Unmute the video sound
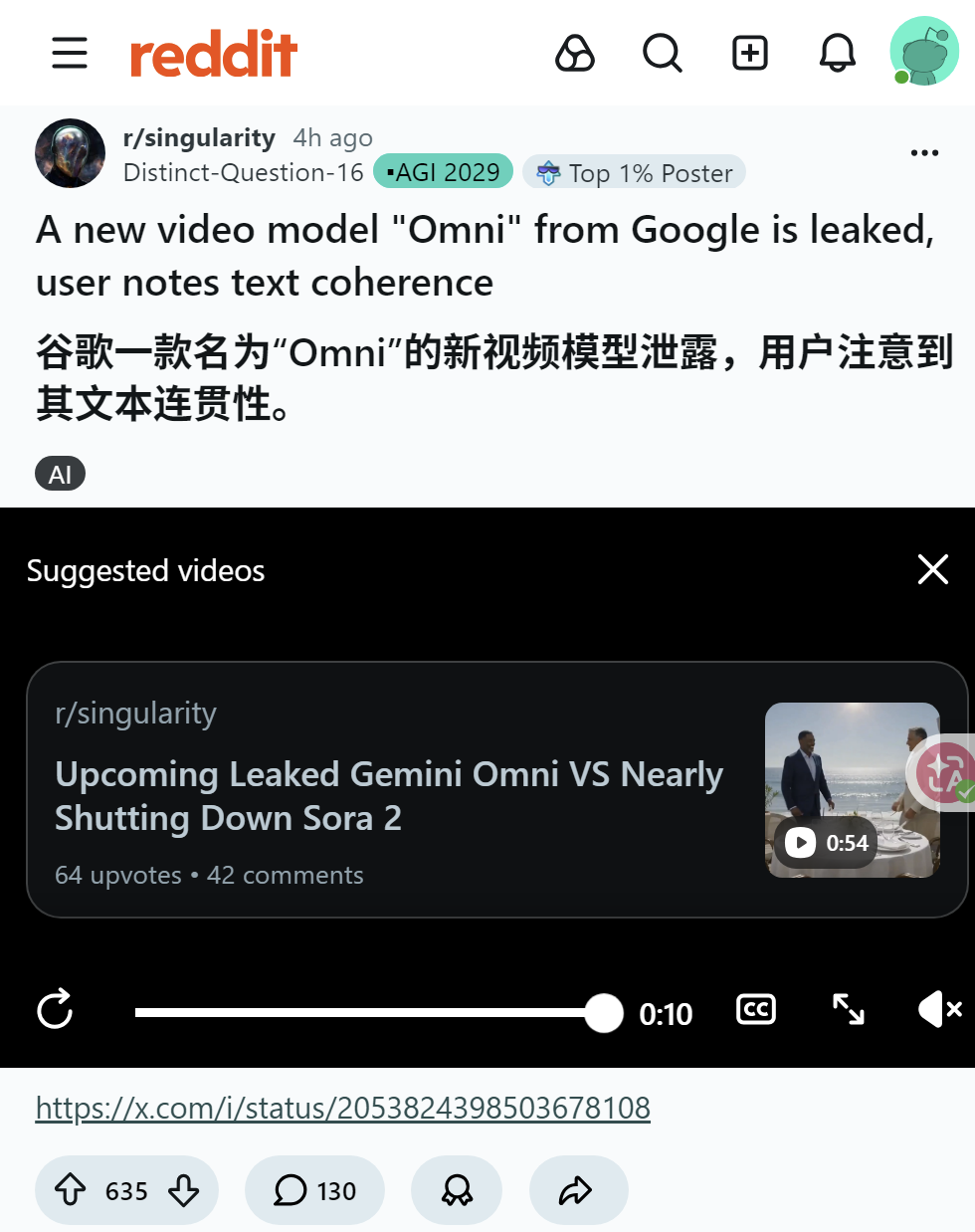The width and height of the screenshot is (975, 1232). 939,1010
